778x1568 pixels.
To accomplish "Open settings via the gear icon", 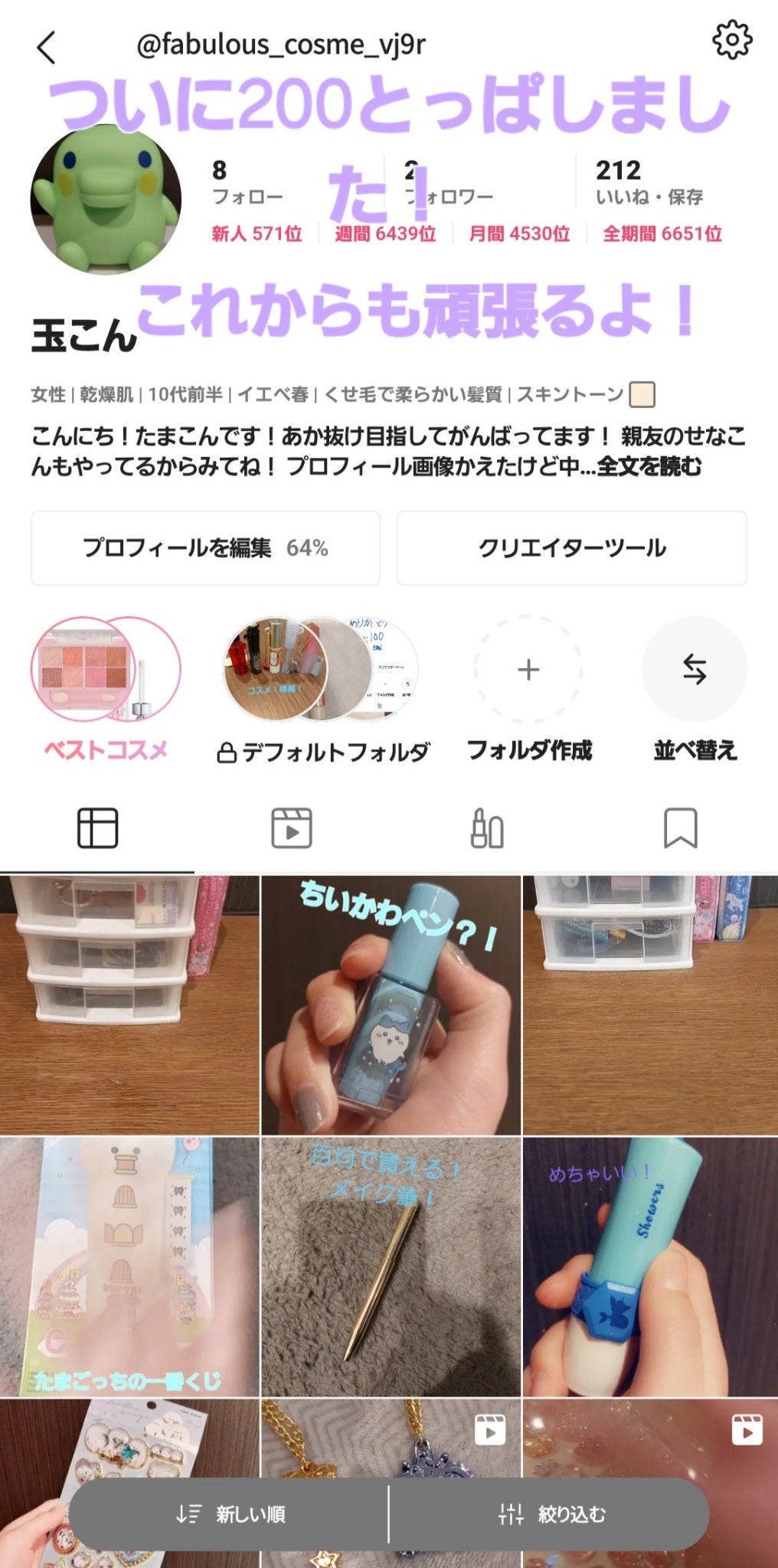I will 732,40.
